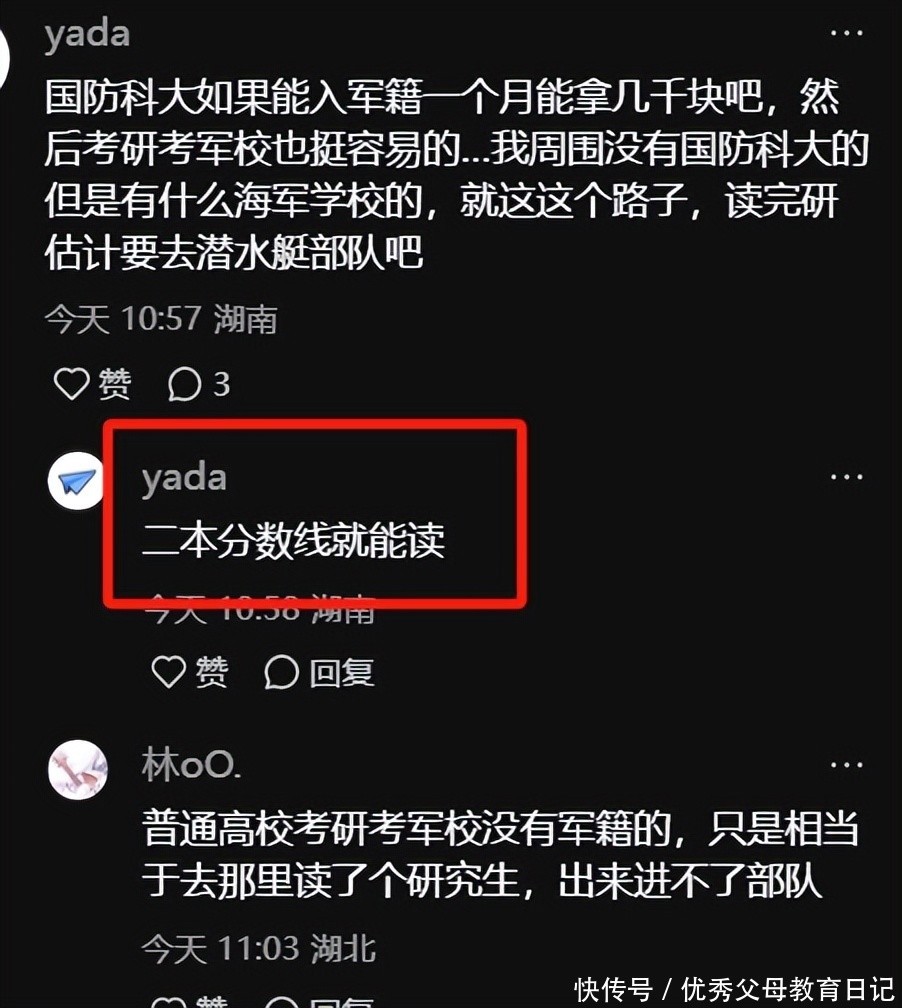Like the 二本分数线就能读 reply

coord(189,673)
